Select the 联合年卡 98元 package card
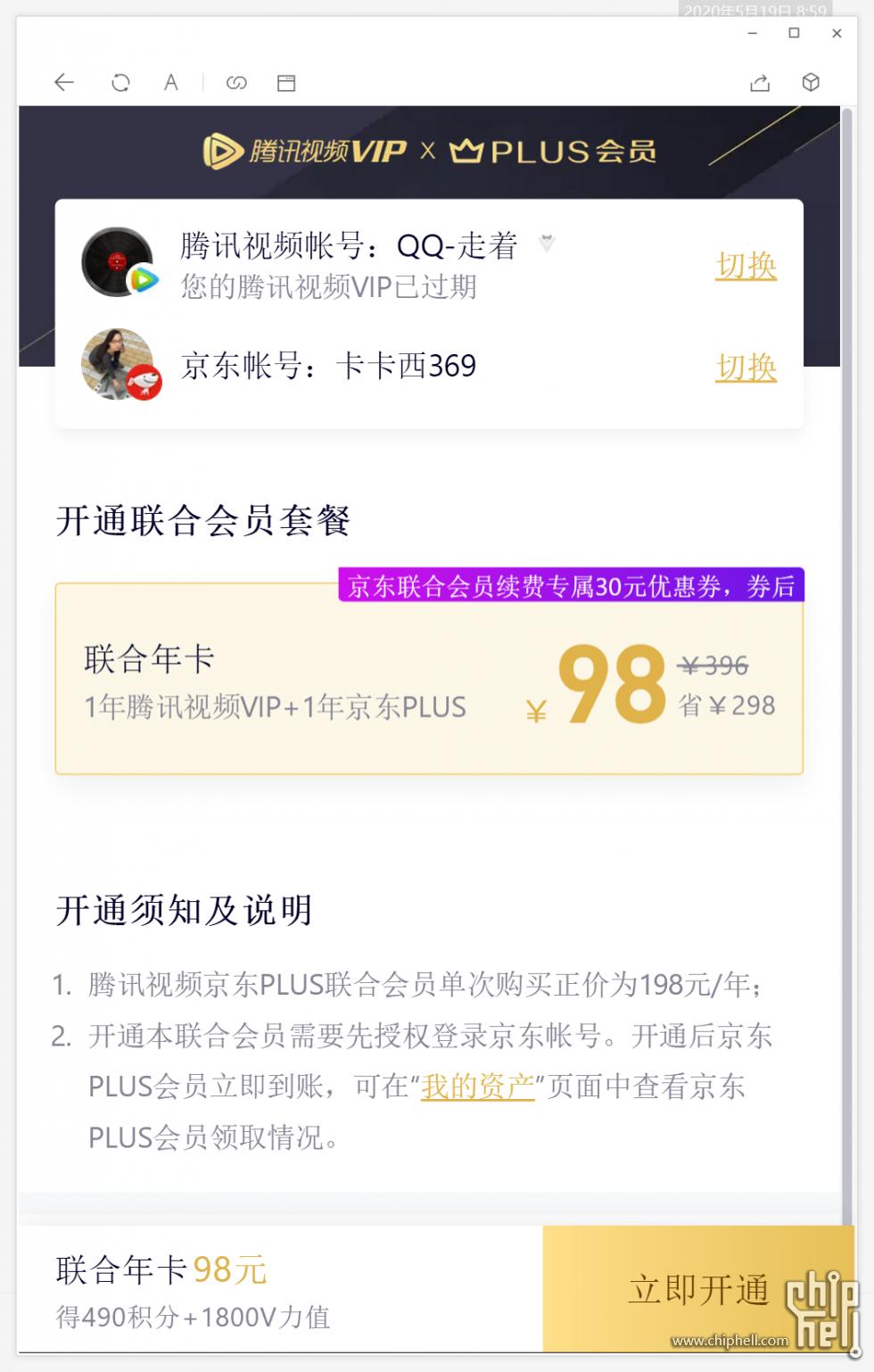 pos(429,680)
